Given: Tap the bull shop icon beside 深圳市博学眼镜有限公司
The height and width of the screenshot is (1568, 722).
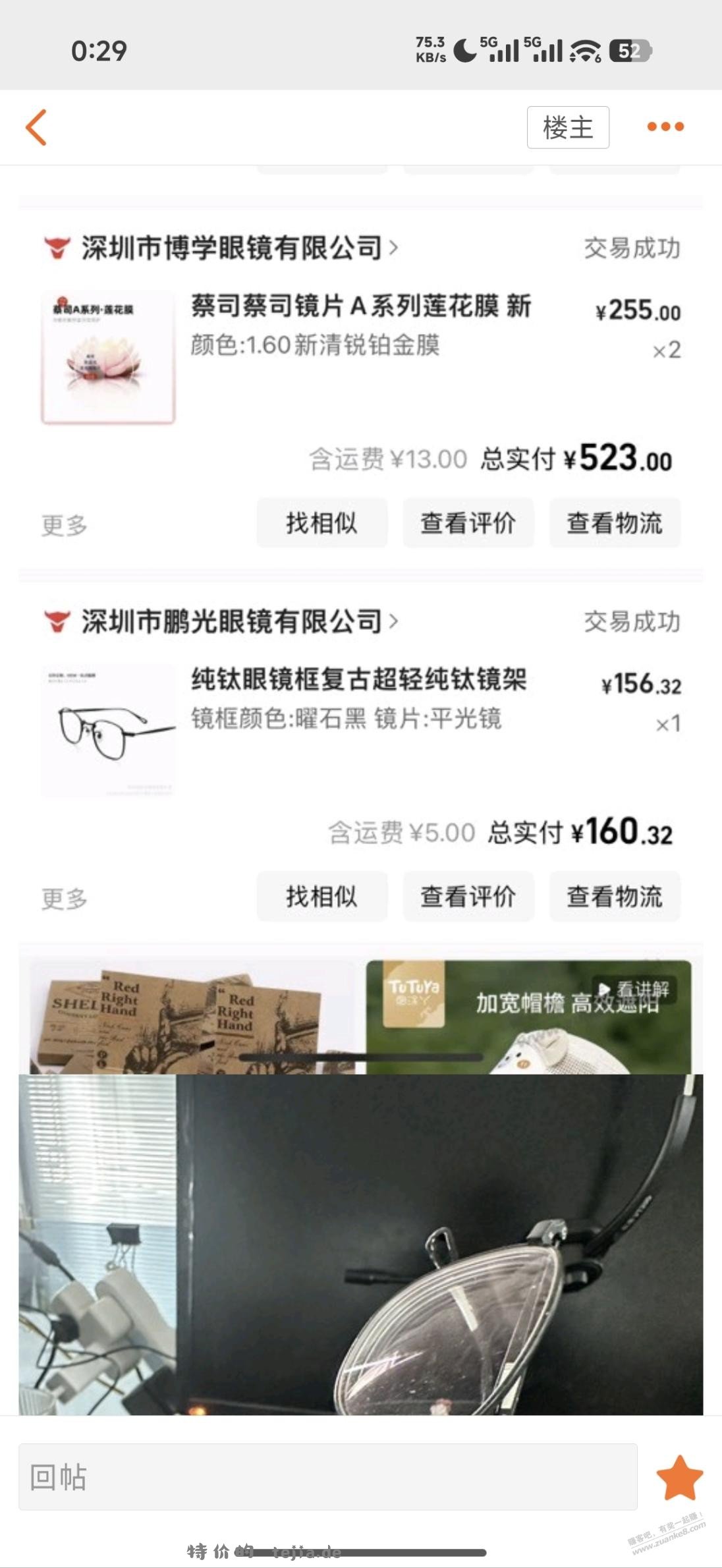Looking at the screenshot, I should click(56, 248).
